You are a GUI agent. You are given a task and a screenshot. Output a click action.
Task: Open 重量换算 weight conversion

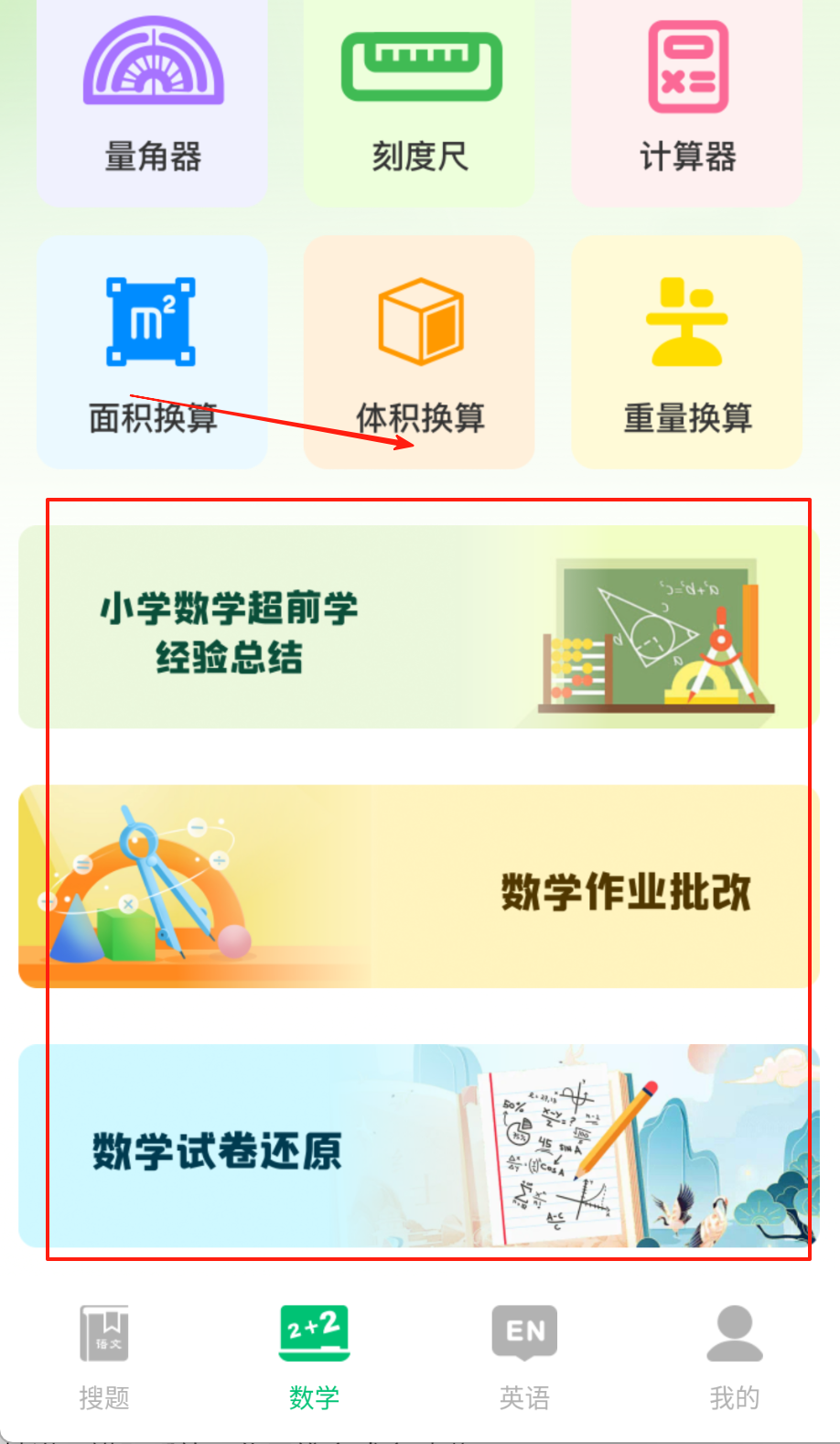[687, 352]
